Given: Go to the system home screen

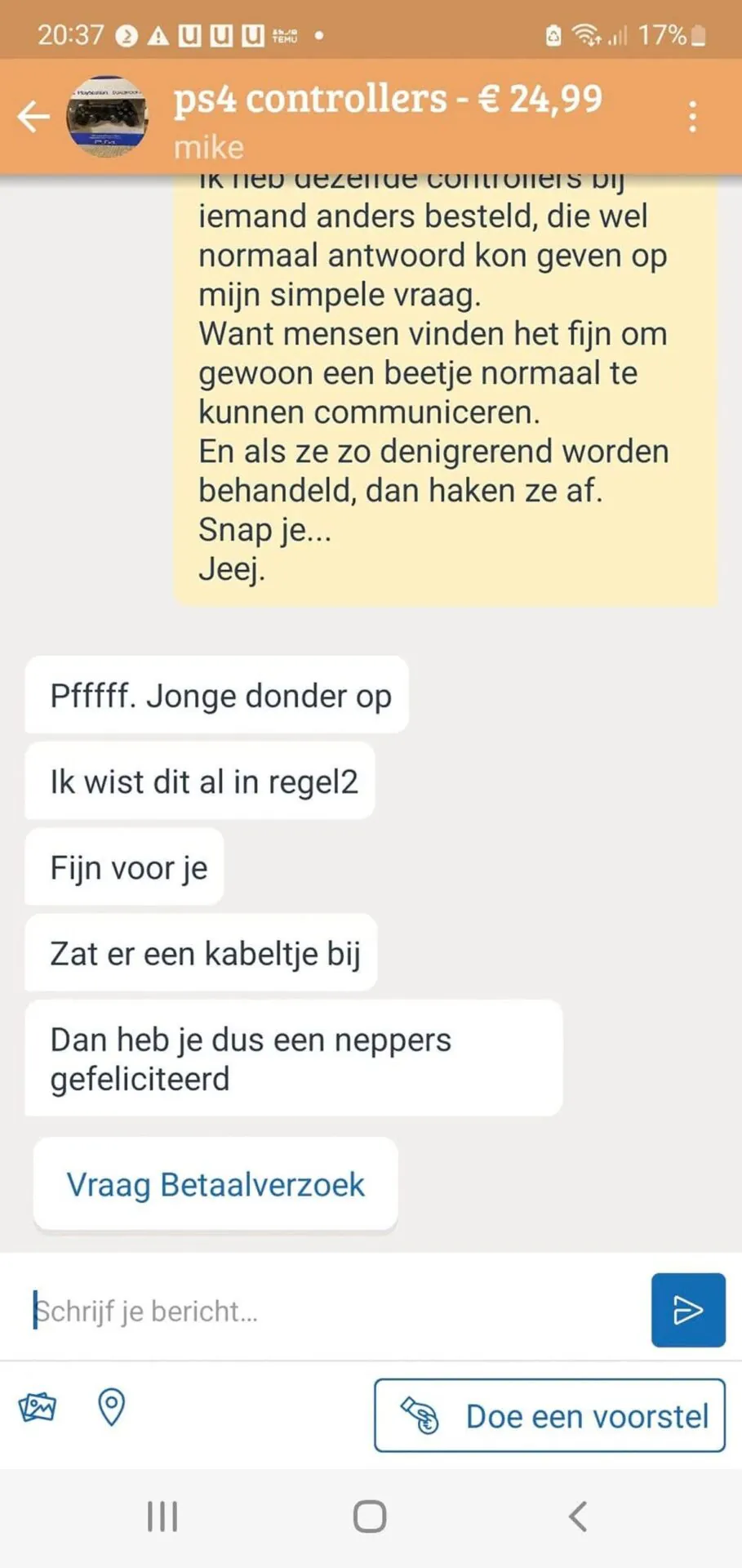Looking at the screenshot, I should click(370, 1517).
